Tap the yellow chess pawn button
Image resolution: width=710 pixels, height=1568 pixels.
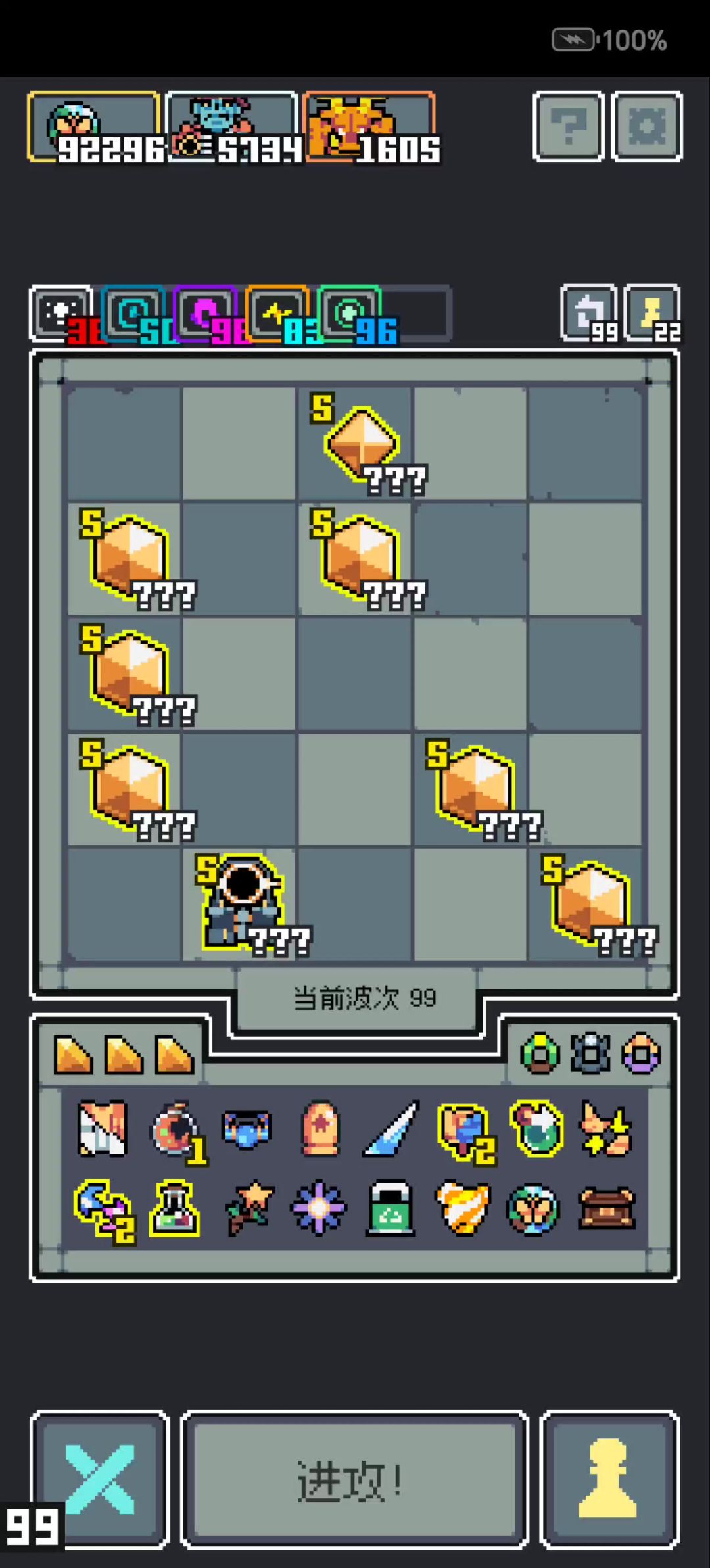click(609, 1479)
